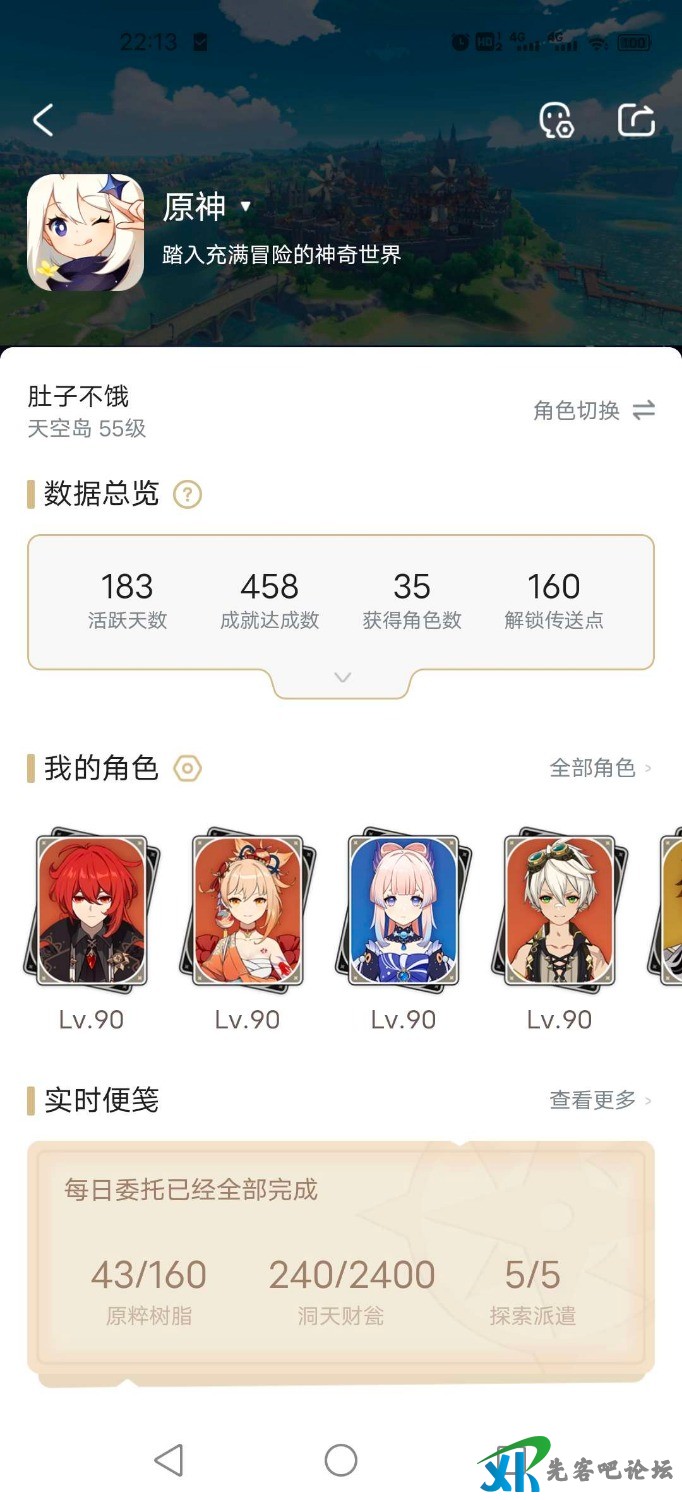Viewport: 682px width, 1500px height.
Task: Go back using the top-left arrow
Action: [43, 121]
